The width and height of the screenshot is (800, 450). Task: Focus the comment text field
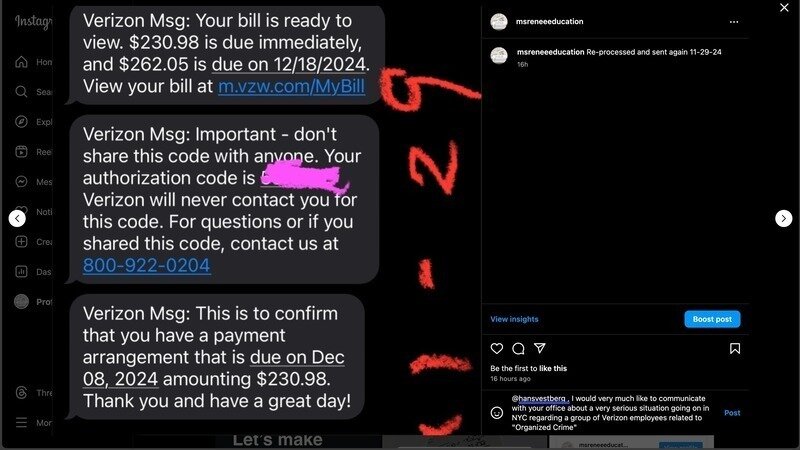(x=610, y=412)
